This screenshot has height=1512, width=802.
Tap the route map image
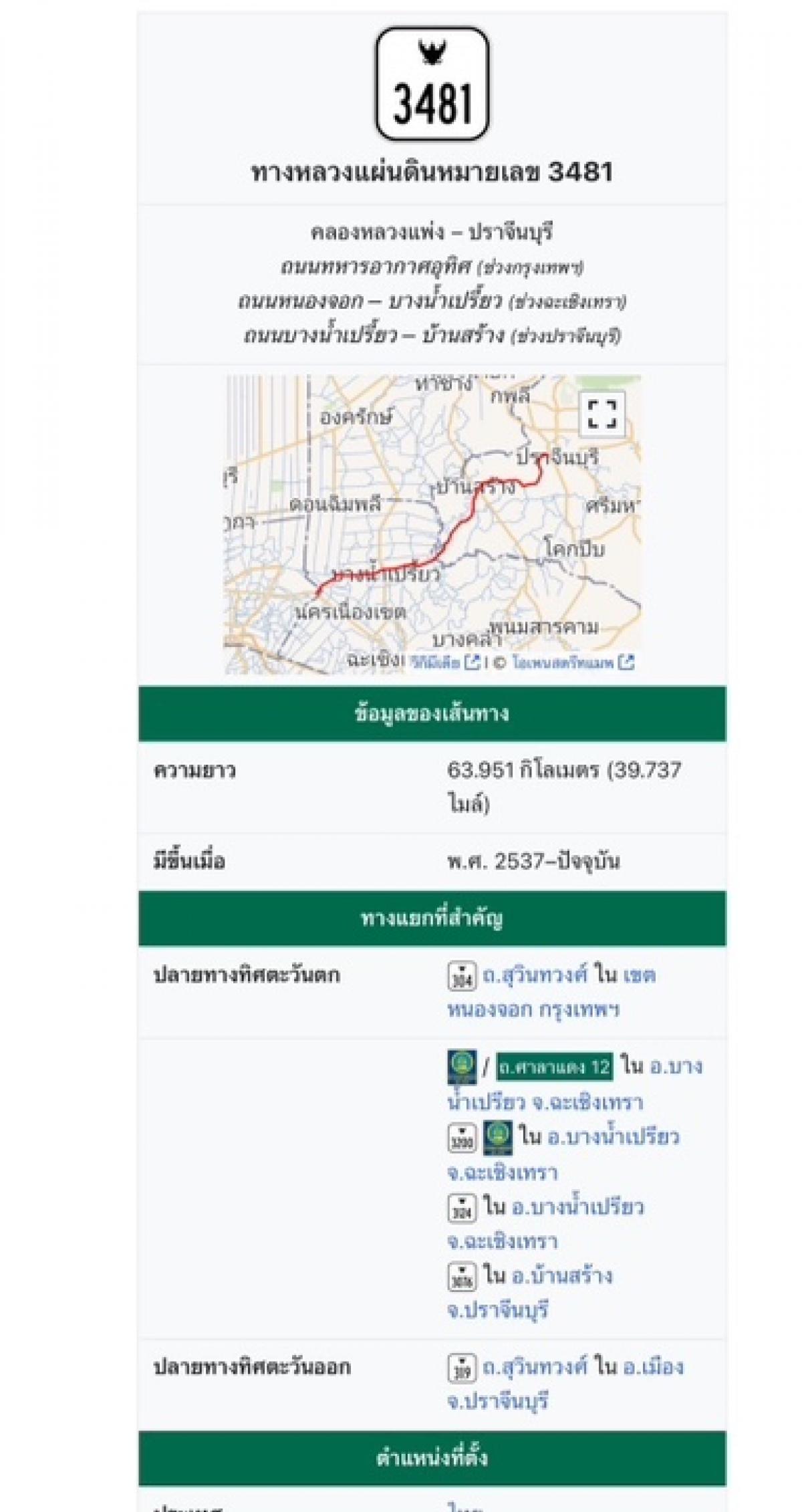pos(432,525)
